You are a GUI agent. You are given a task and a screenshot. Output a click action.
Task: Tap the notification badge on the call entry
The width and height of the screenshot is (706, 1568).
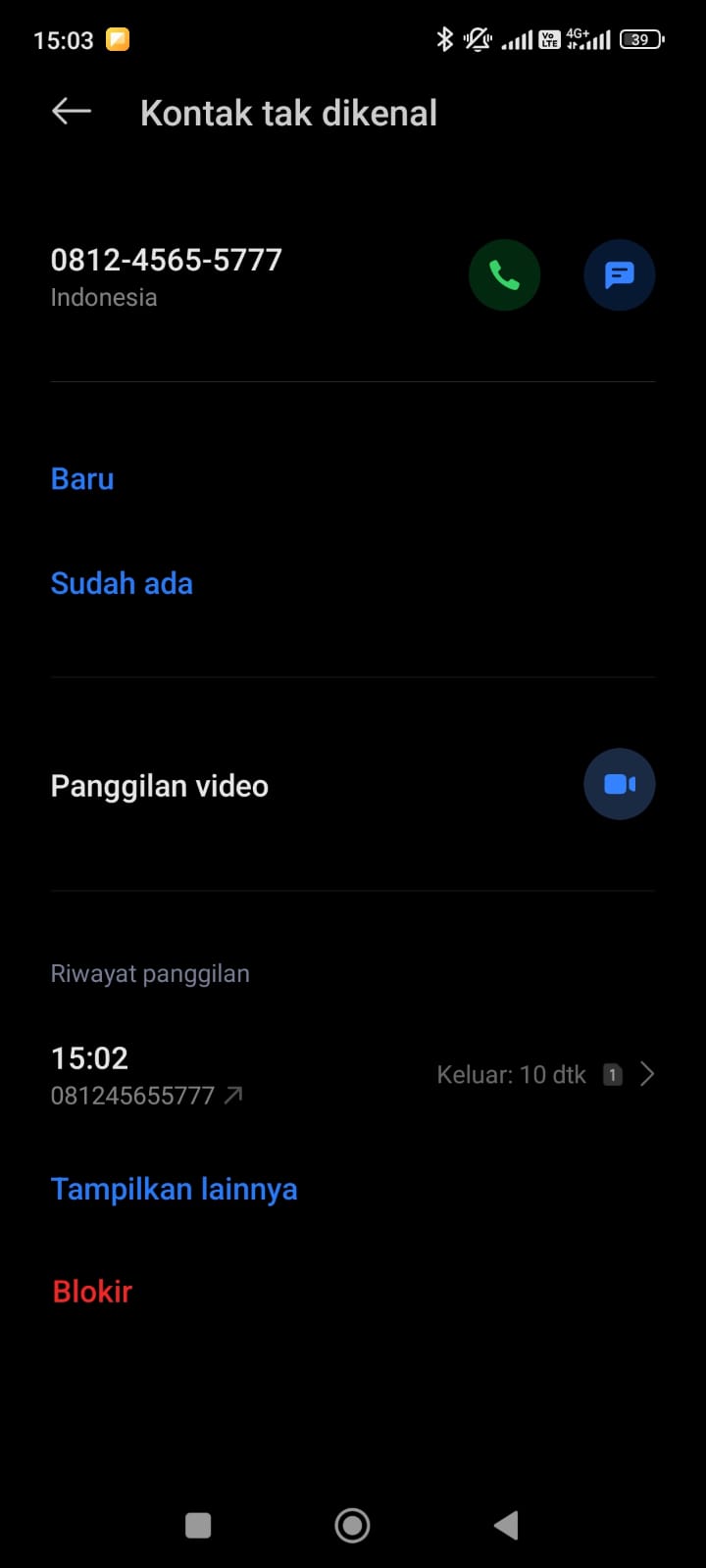(x=612, y=1074)
